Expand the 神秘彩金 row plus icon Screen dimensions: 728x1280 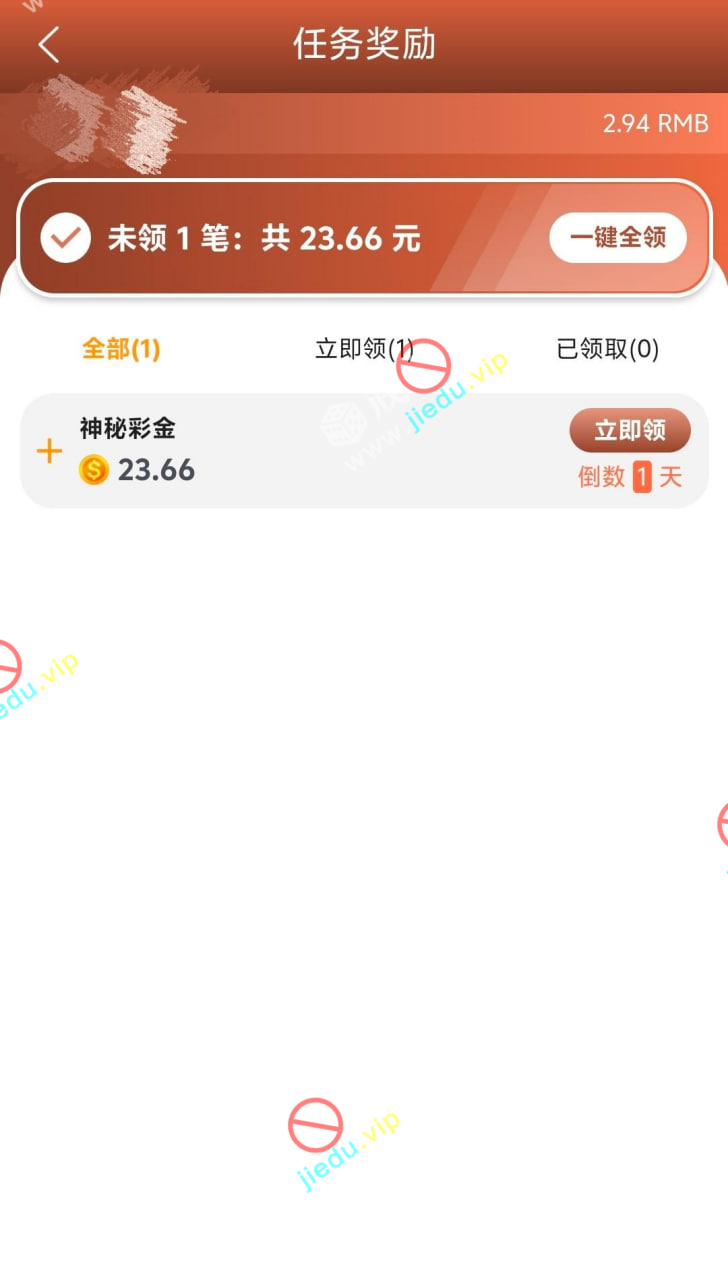coord(49,452)
